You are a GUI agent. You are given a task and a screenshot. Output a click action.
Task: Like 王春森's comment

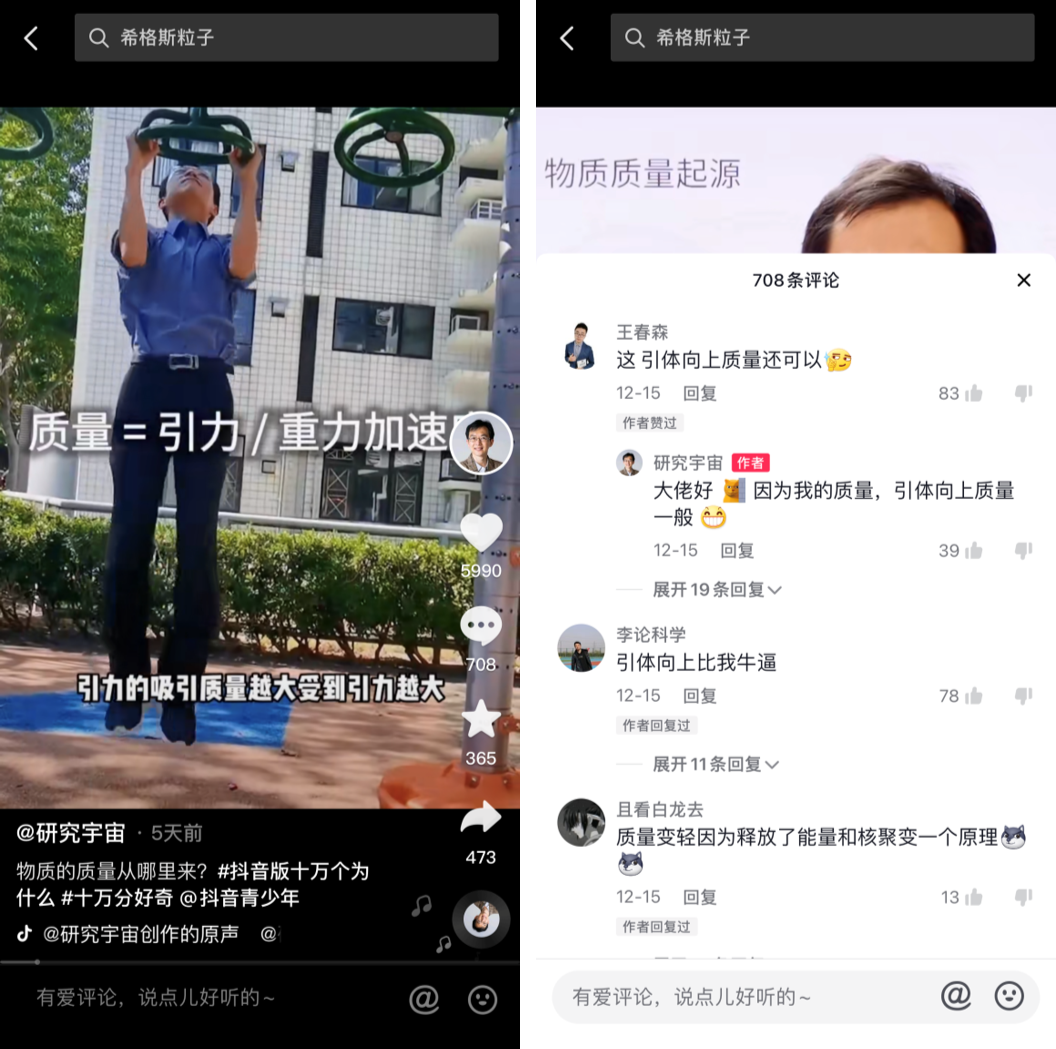pos(973,394)
